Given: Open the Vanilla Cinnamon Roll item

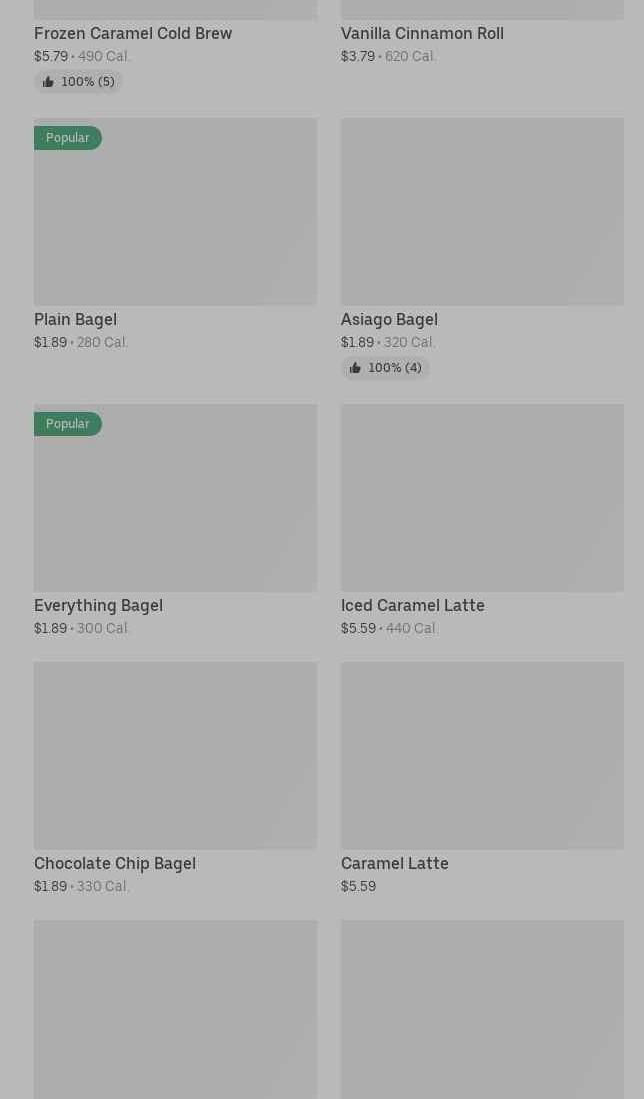Looking at the screenshot, I should (482, 34).
